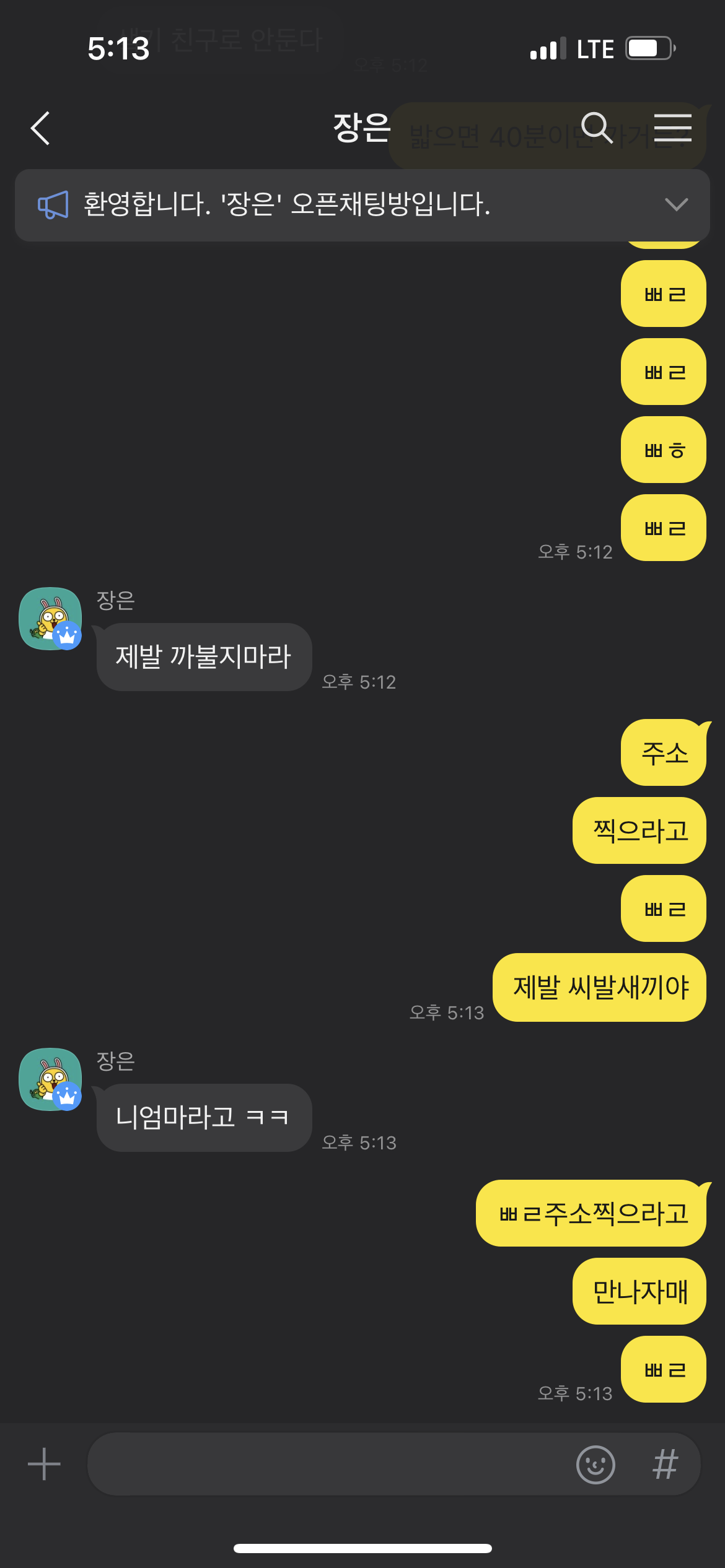Open the hashtag search button
The width and height of the screenshot is (725, 1568).
pos(666,1465)
